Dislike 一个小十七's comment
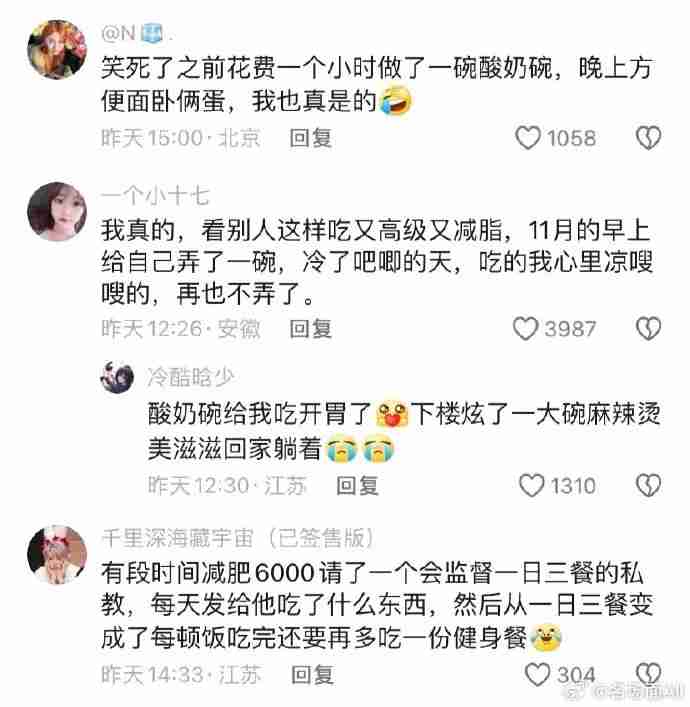690x707 pixels. (x=649, y=328)
